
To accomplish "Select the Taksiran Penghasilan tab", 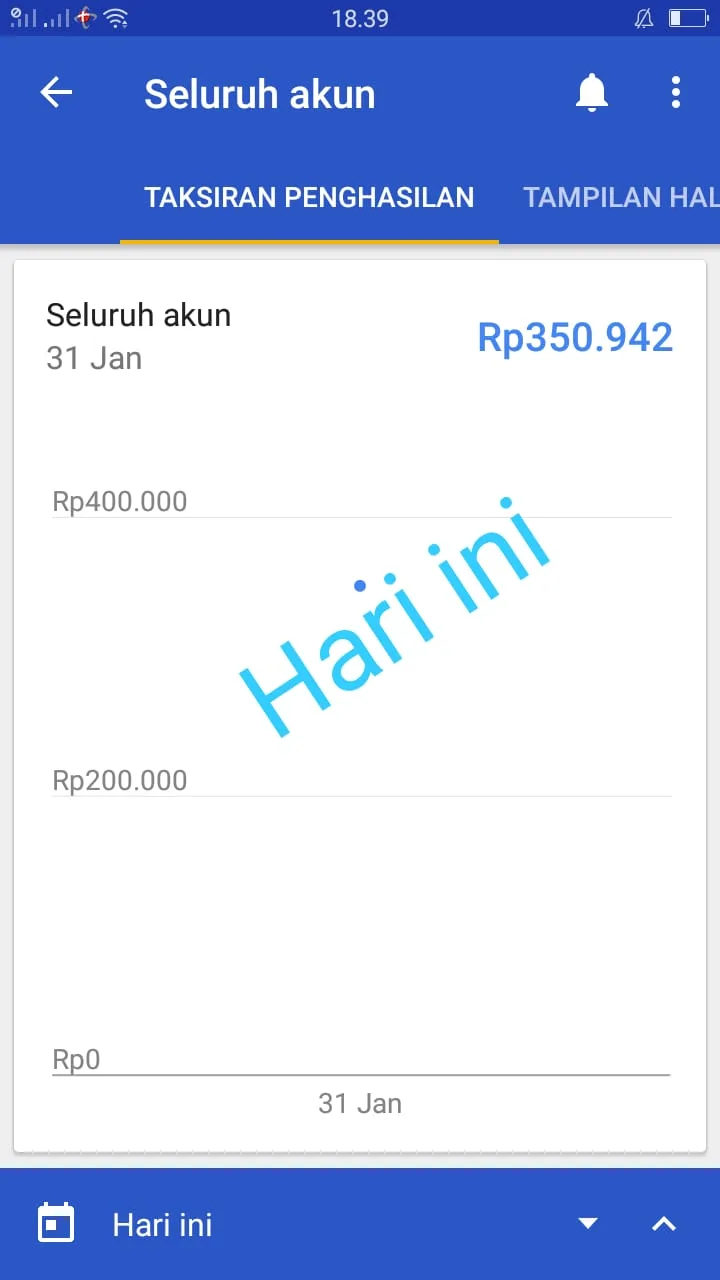I will point(309,197).
